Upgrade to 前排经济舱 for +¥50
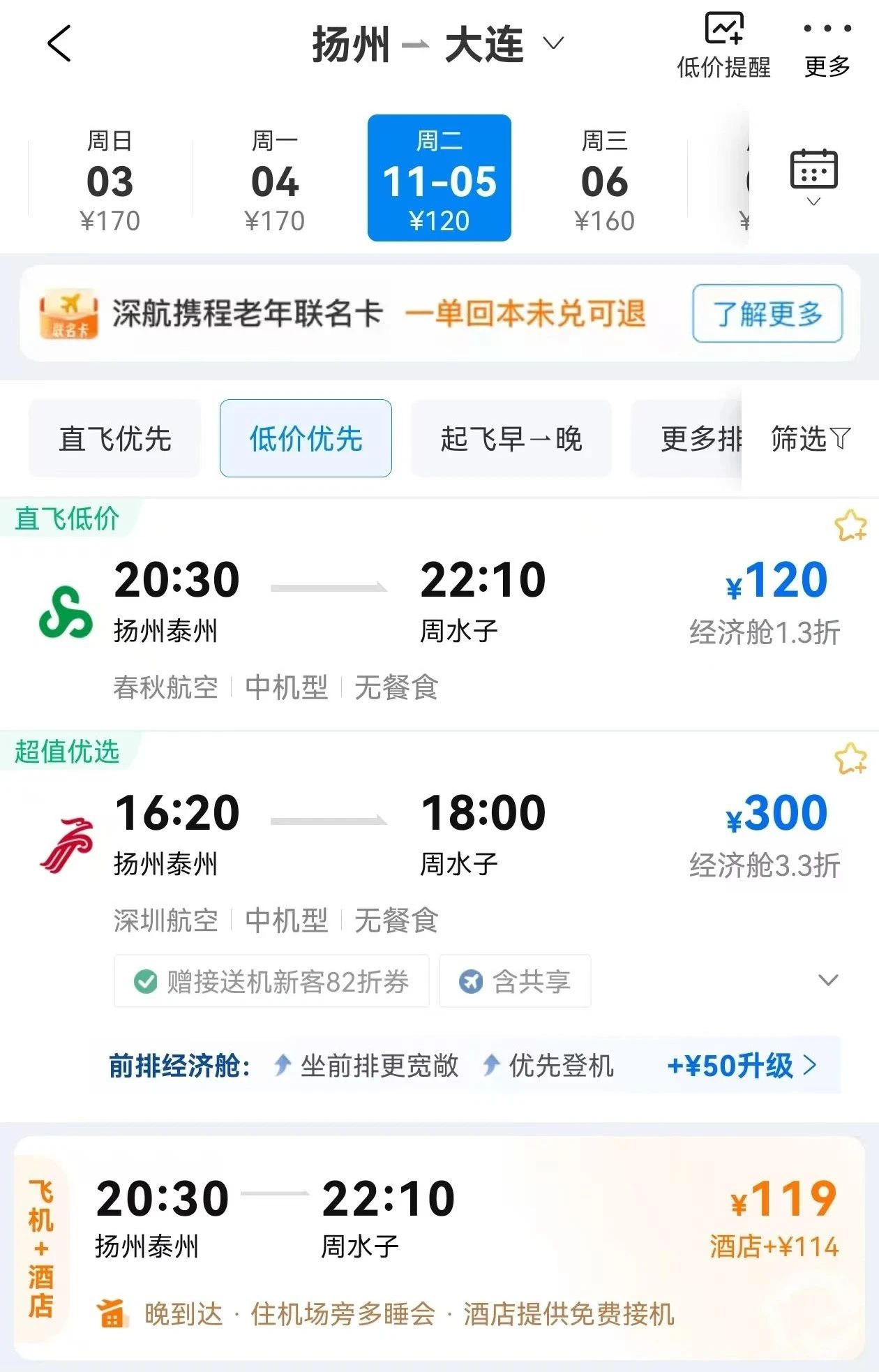Viewport: 879px width, 1372px height. point(741,1066)
